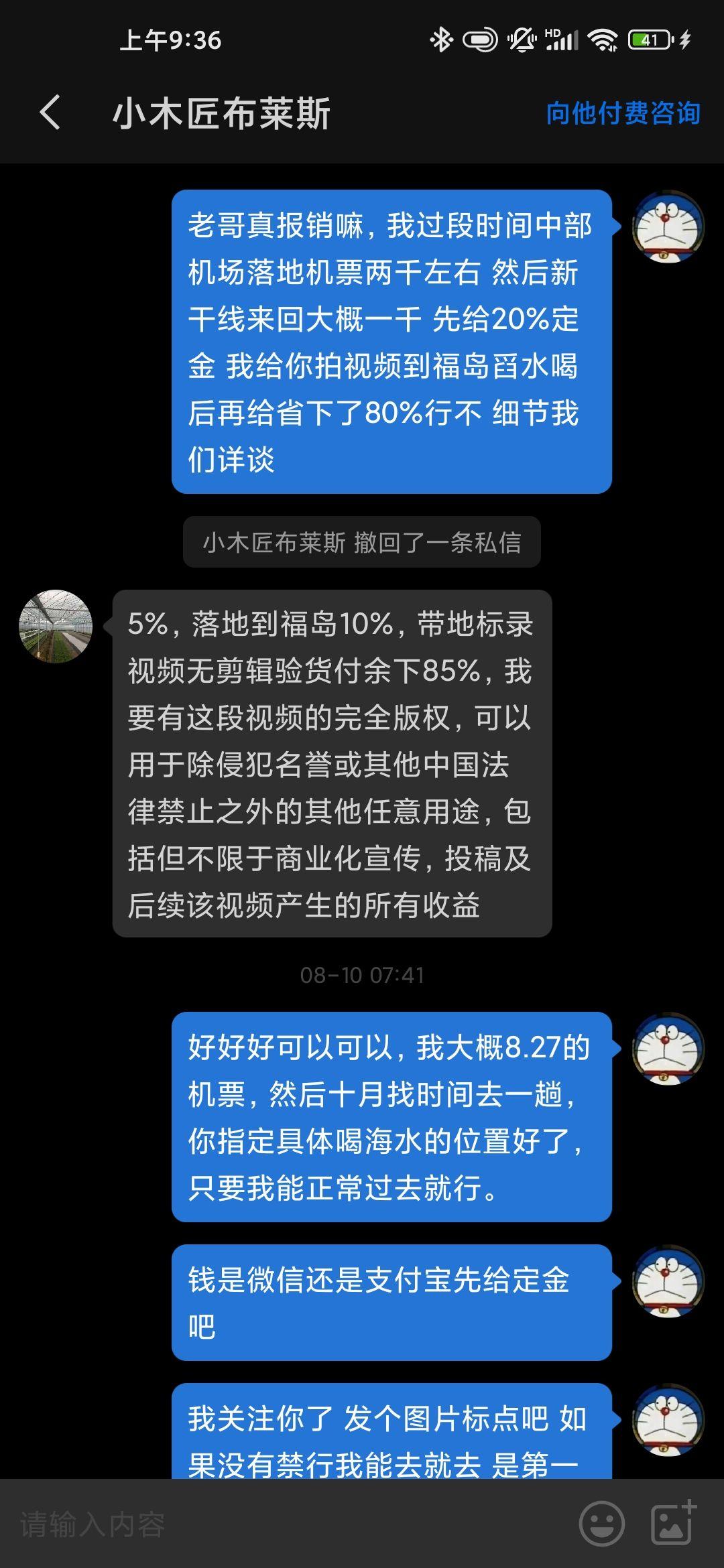This screenshot has width=724, height=1568.
Task: Open Doraemon avatar beside the 老哥真报销嘛 message
Action: coord(668,226)
